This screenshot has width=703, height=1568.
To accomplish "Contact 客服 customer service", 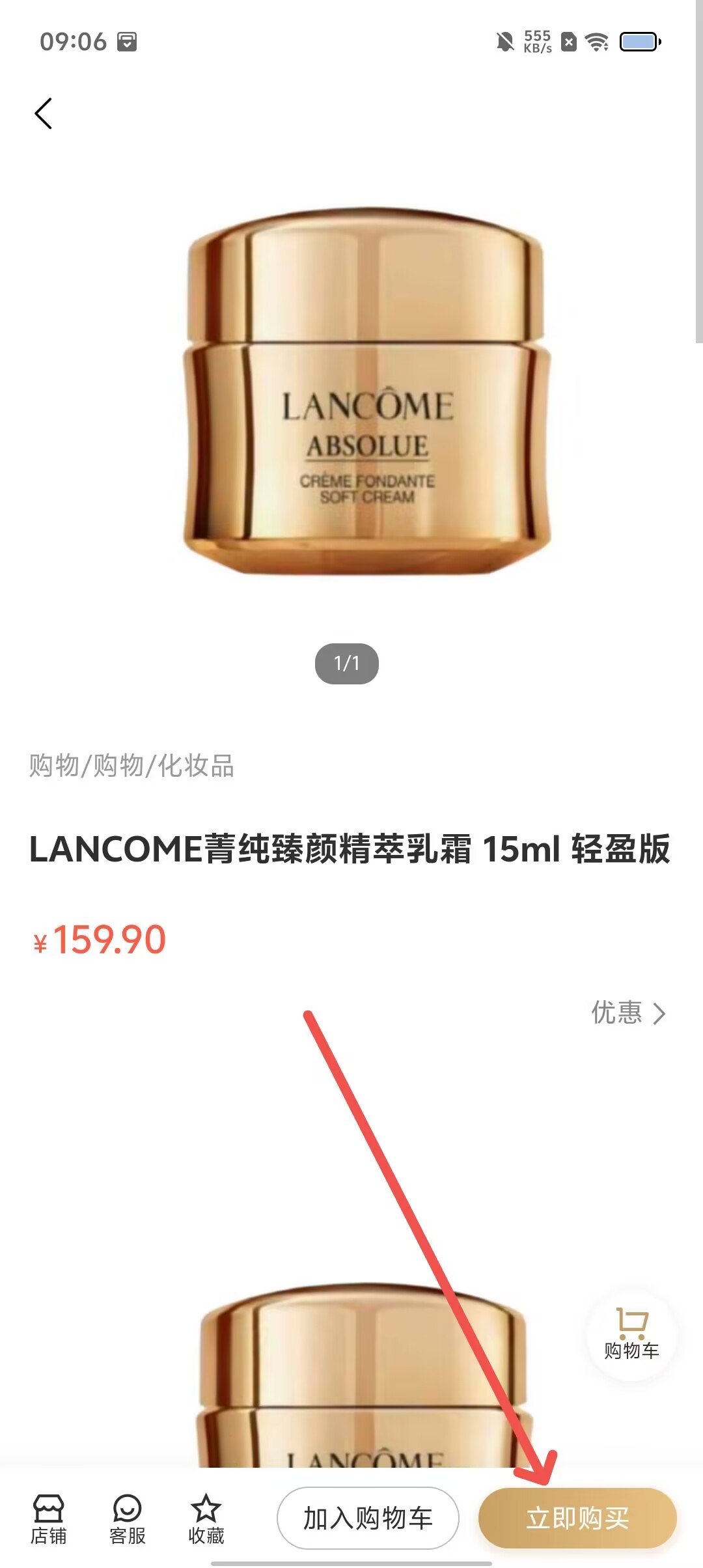I will 128,1519.
